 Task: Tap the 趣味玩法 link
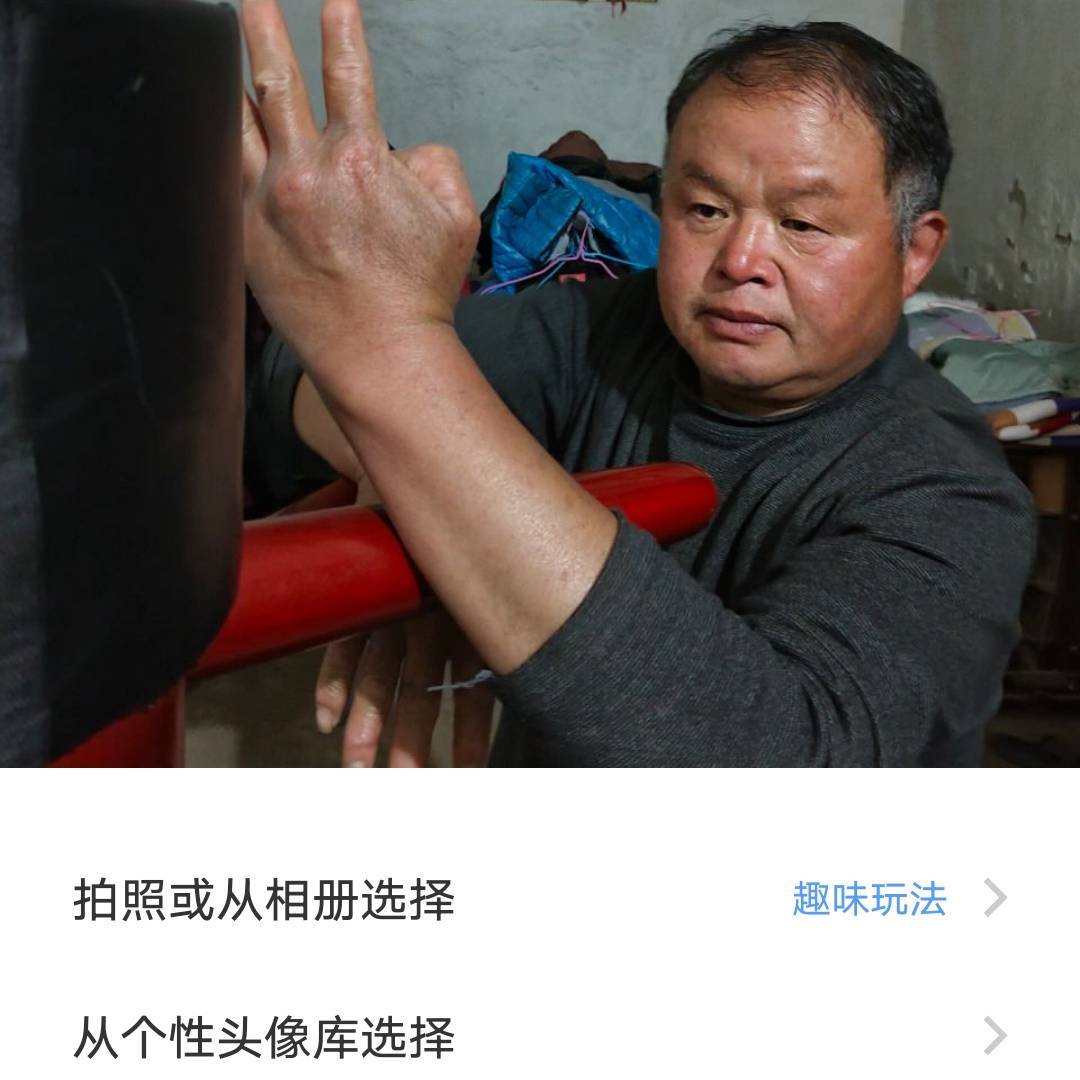869,899
